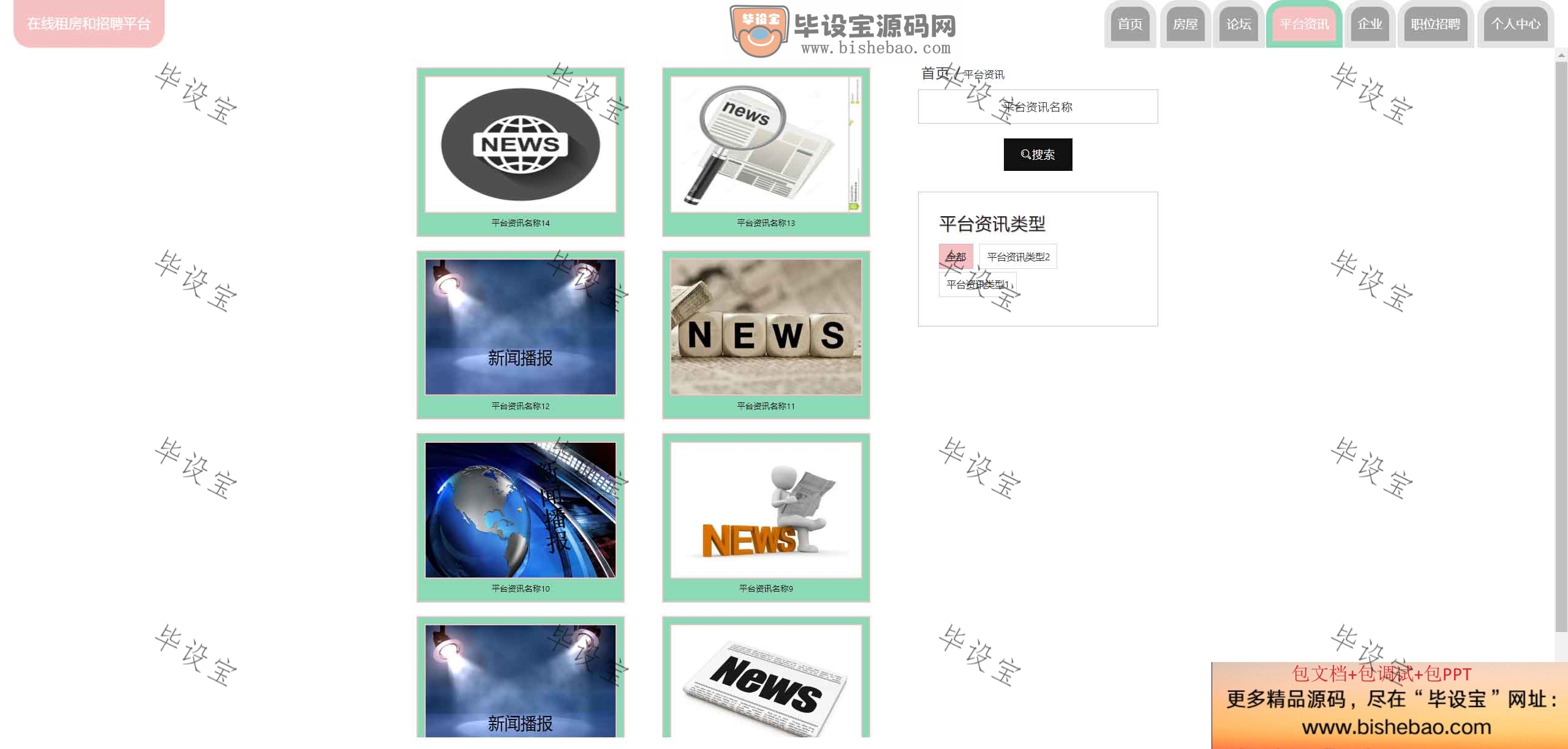Select the 全部 type filter
Screen dimensions: 1568x749
tap(956, 256)
